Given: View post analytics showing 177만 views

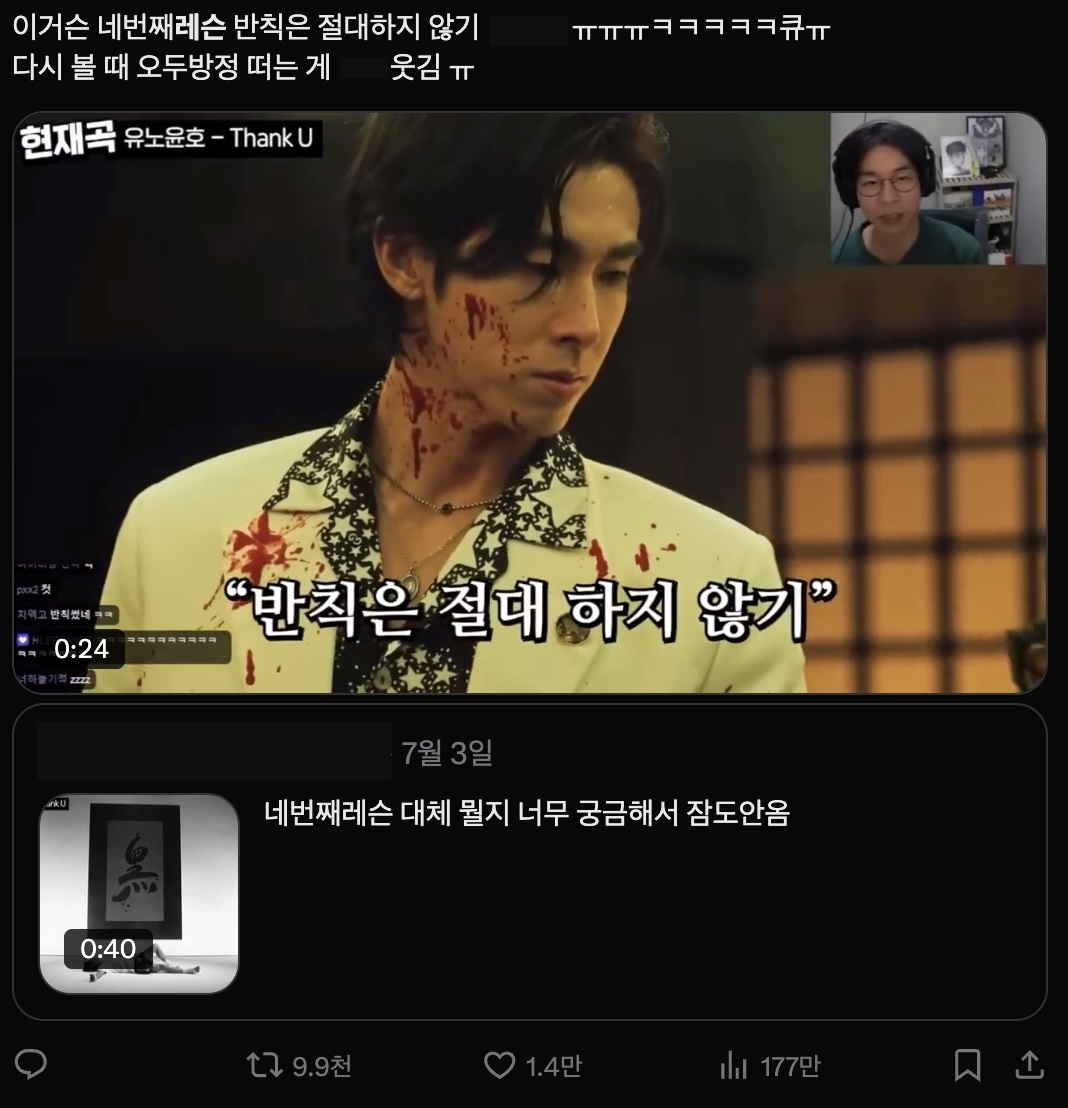Looking at the screenshot, I should click(735, 1066).
